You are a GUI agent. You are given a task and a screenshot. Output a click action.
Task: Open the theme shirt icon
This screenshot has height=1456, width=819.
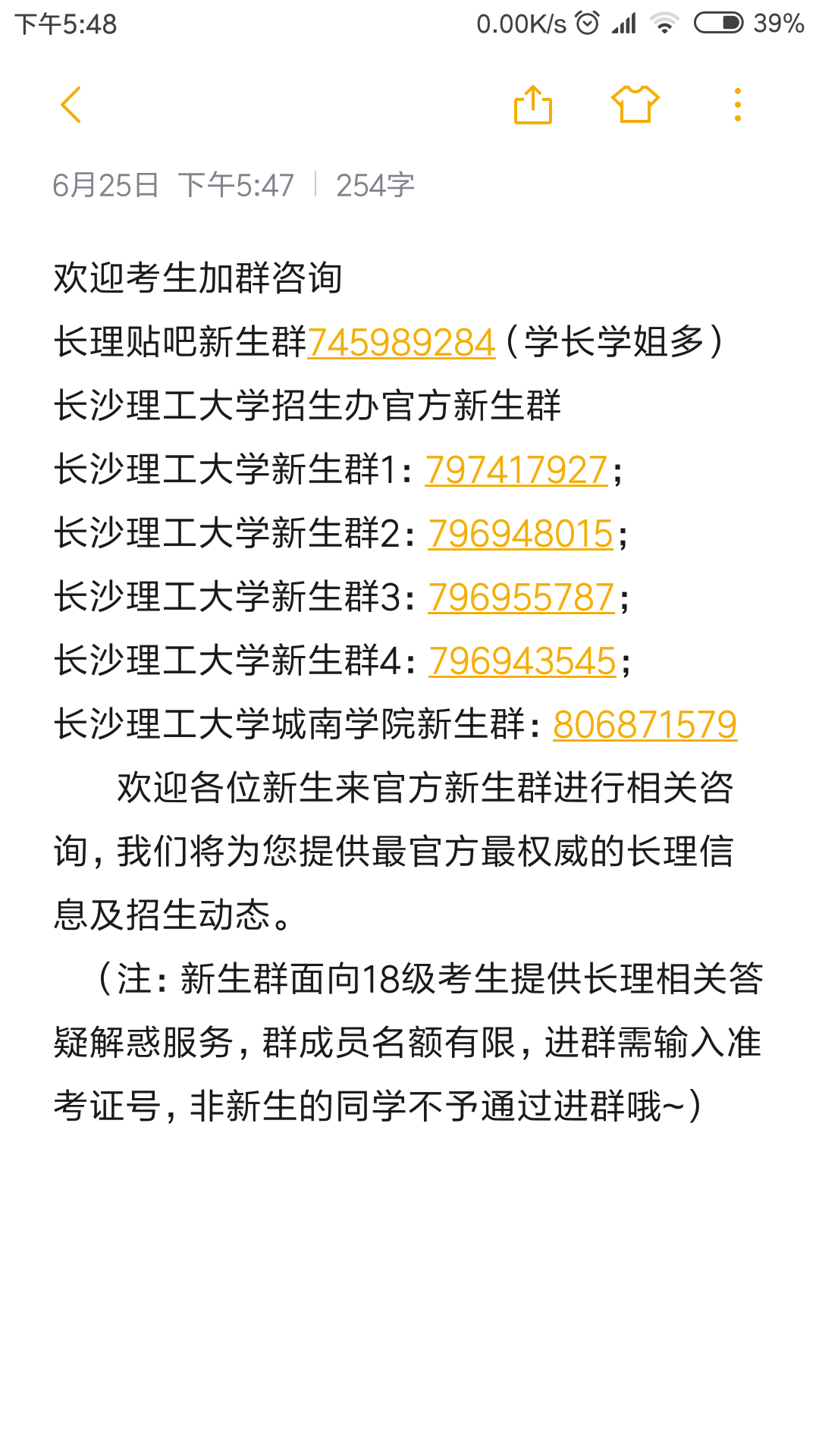[x=635, y=105]
